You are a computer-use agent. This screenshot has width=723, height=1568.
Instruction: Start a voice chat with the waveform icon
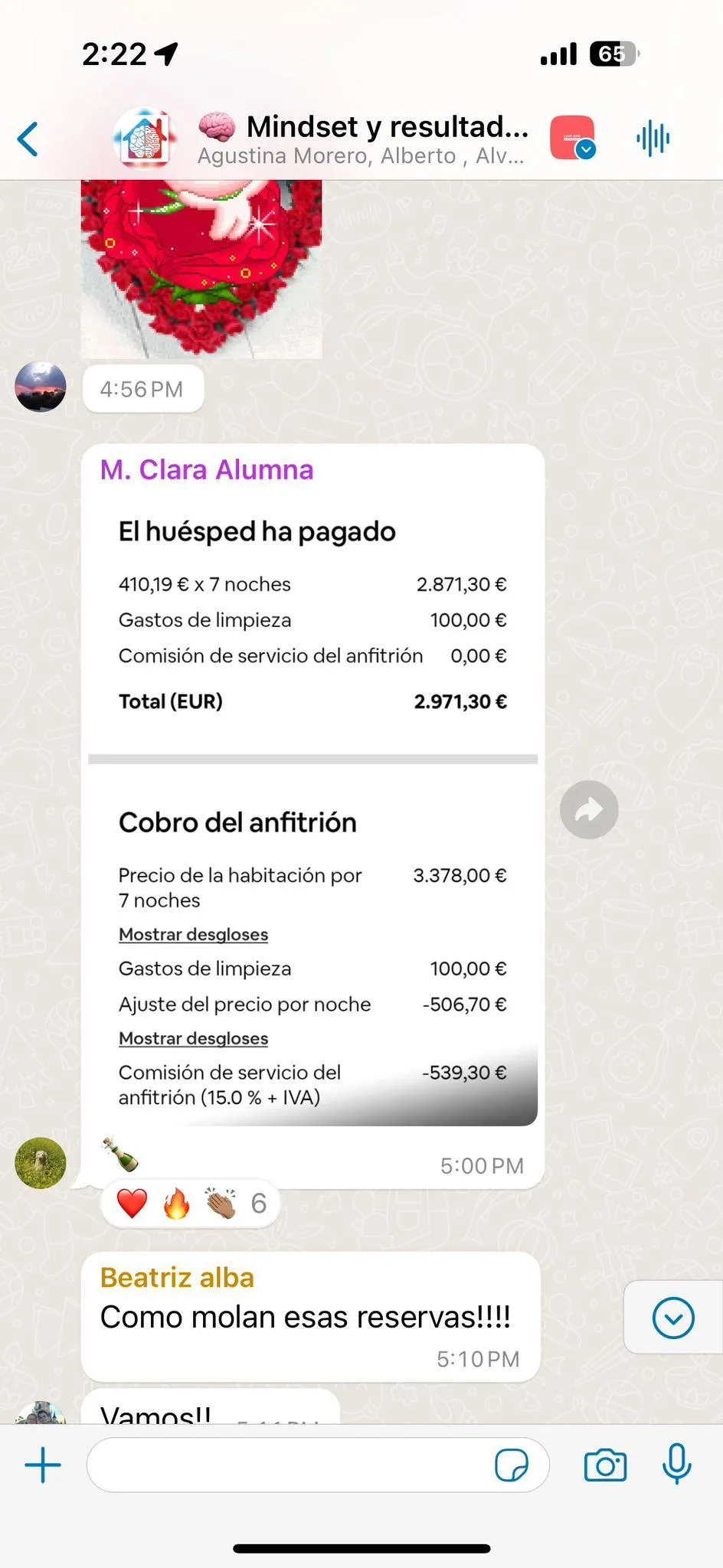[653, 139]
